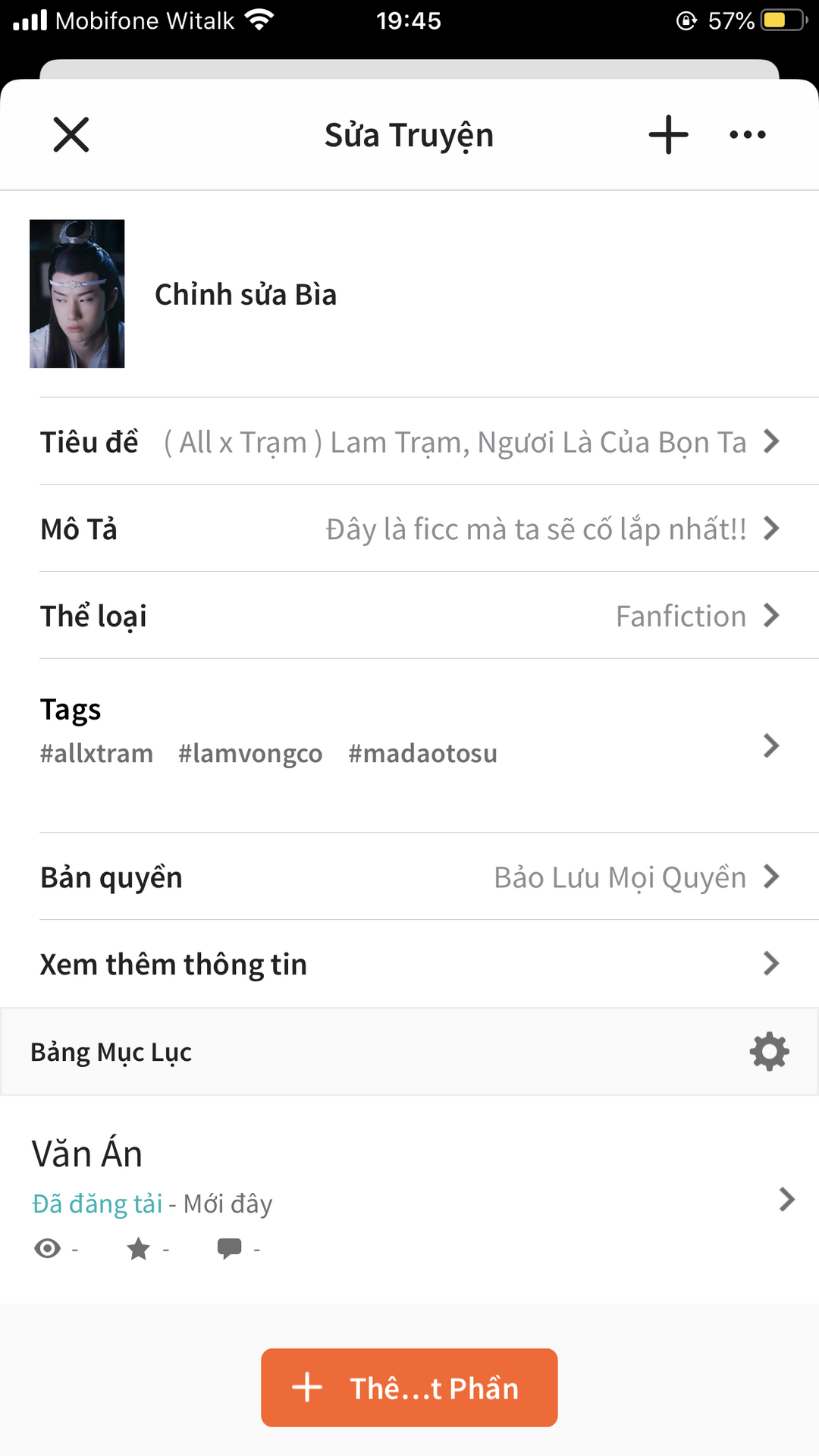
Task: Tap the plus icon in the header
Action: point(668,135)
